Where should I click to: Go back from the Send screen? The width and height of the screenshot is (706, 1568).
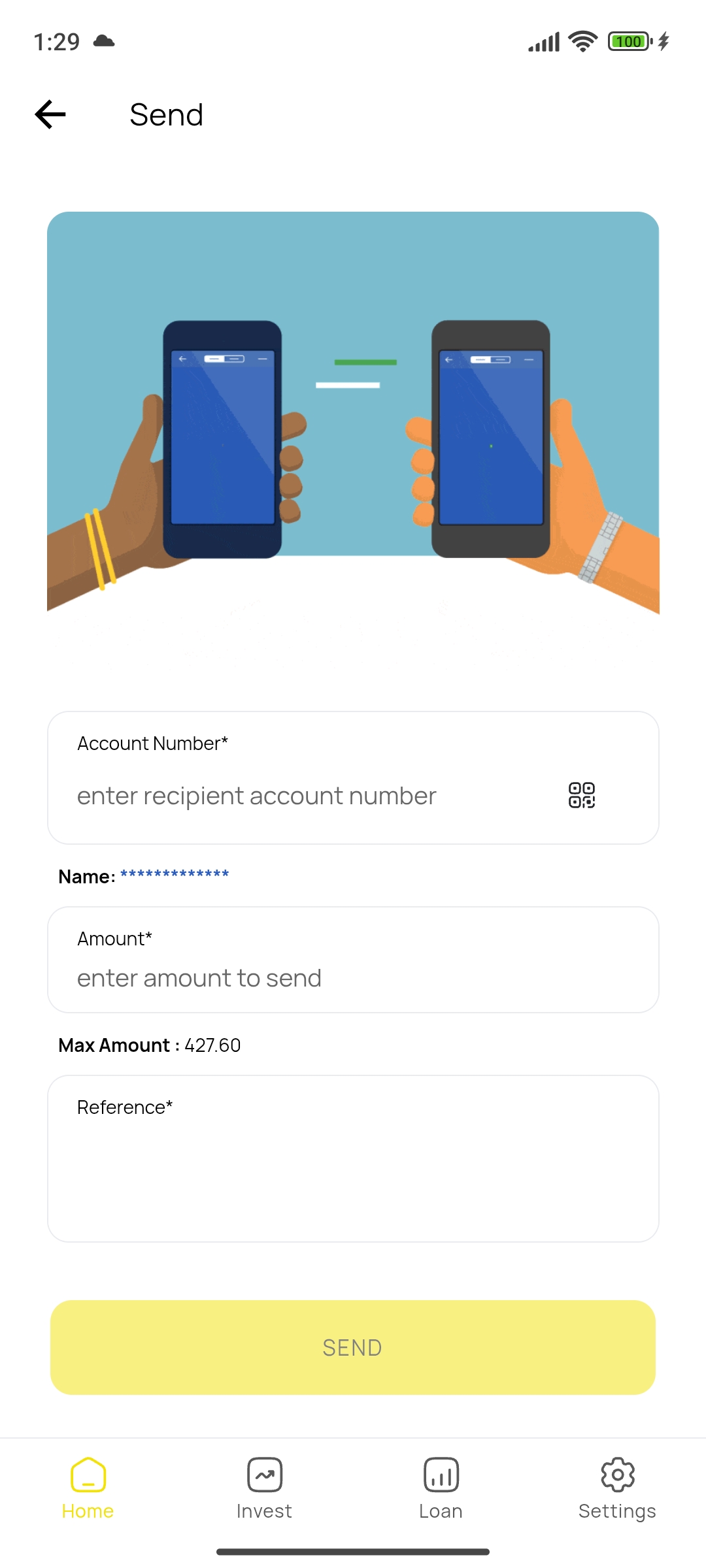point(50,115)
